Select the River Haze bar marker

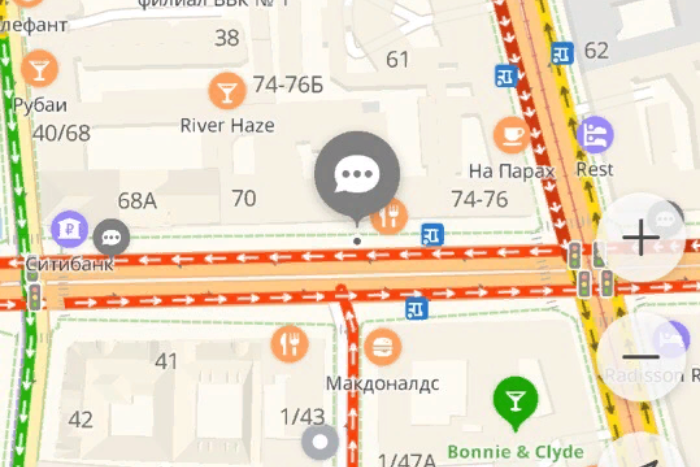[x=227, y=91]
